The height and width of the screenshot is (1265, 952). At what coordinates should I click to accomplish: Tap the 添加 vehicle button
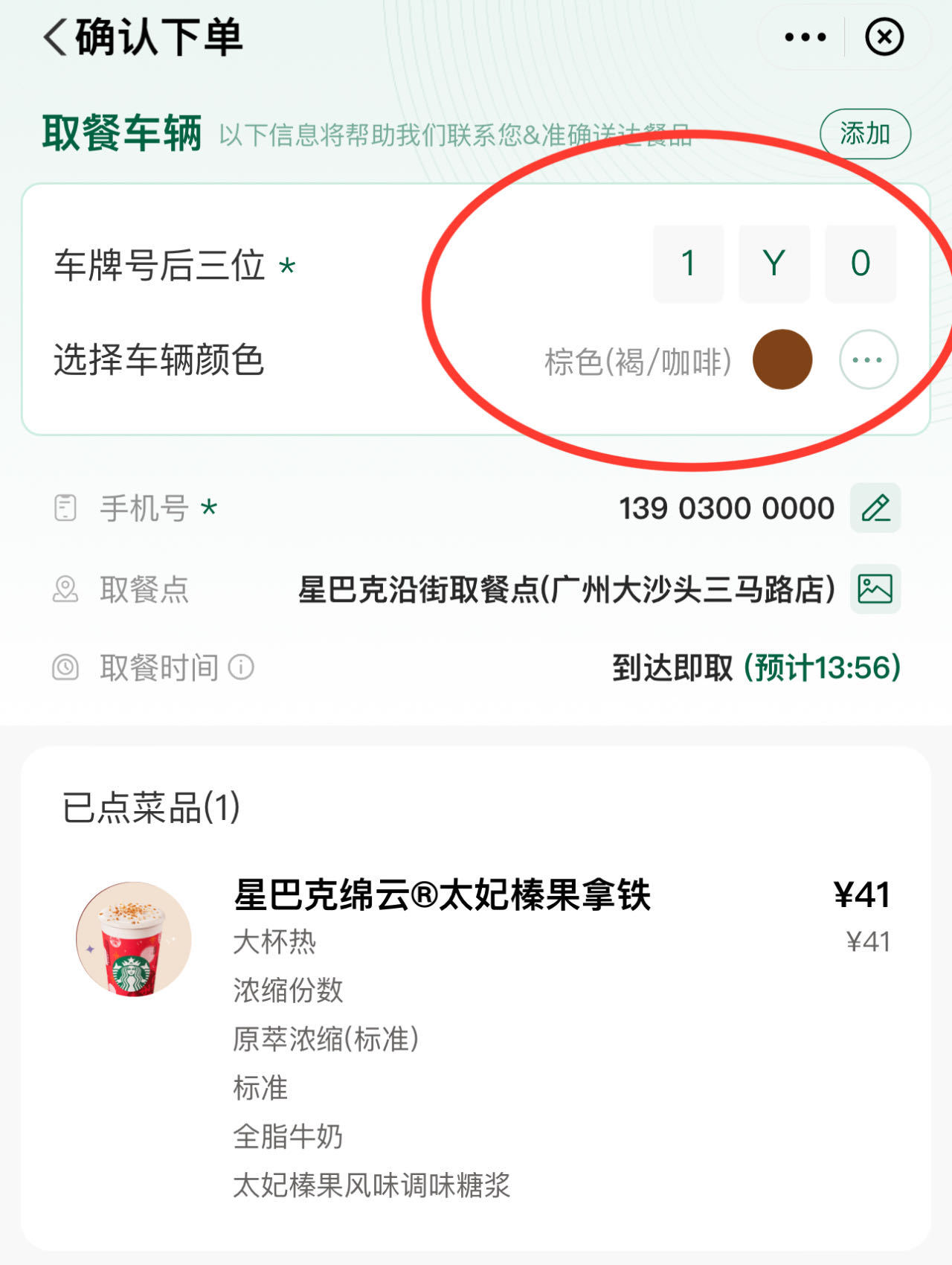coord(865,134)
